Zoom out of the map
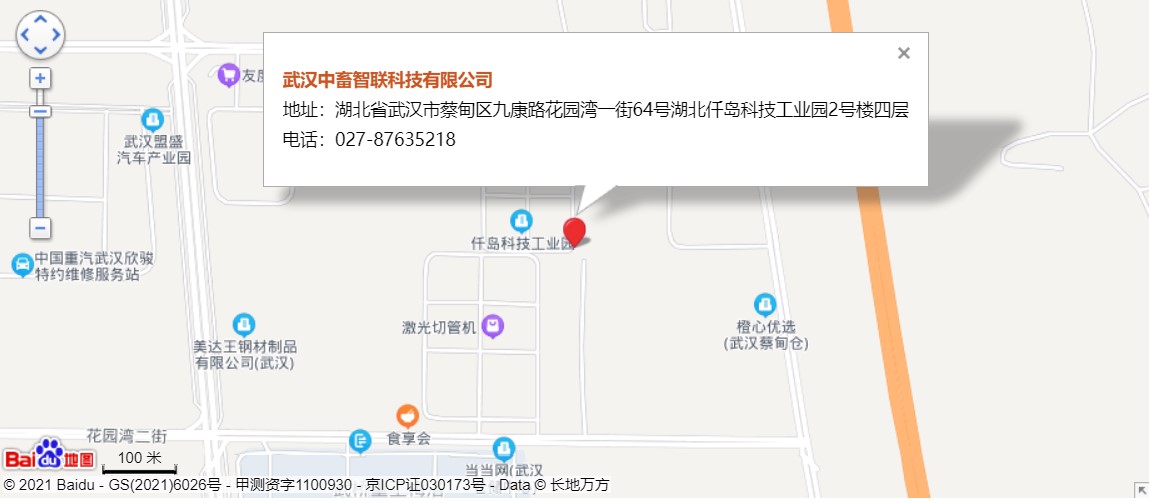This screenshot has height=503, width=1149. click(x=40, y=228)
